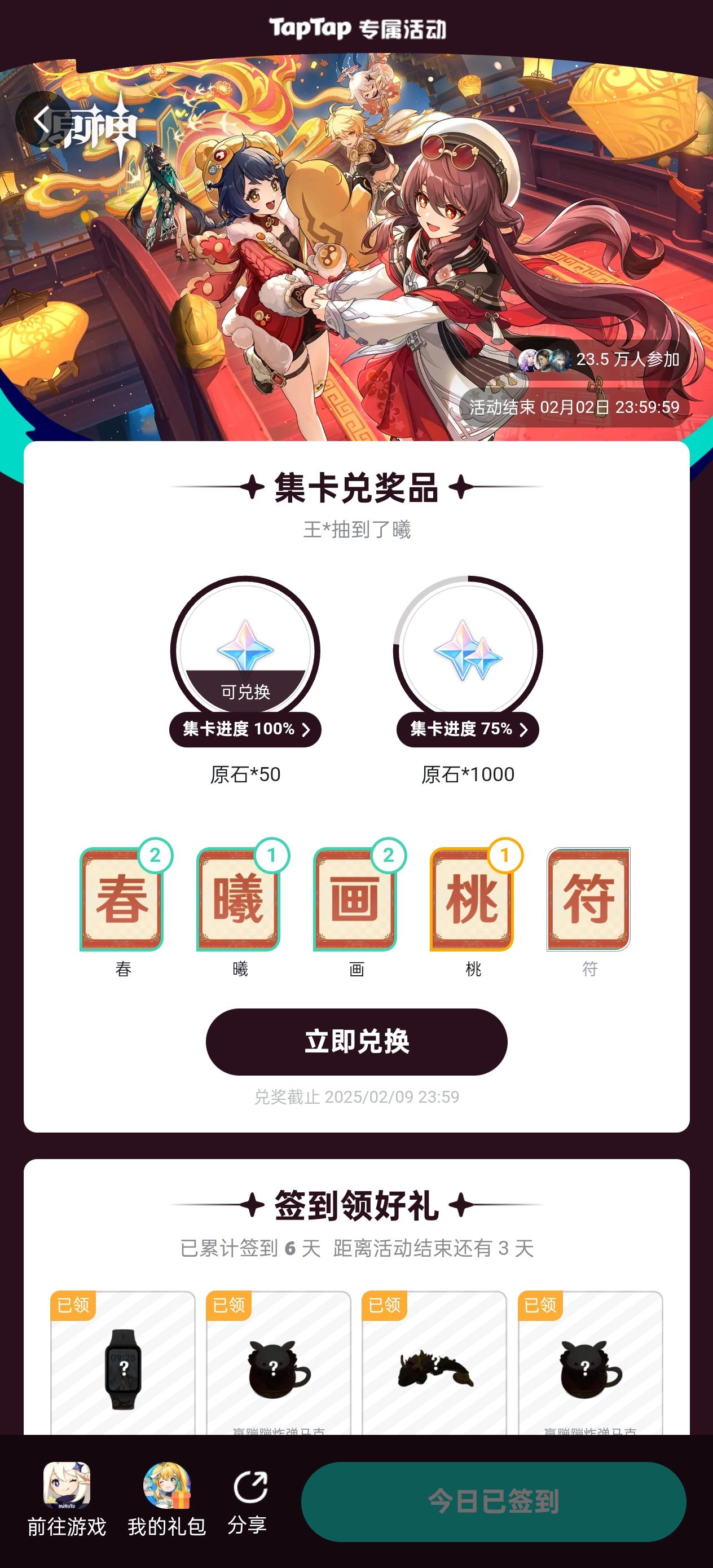Image resolution: width=713 pixels, height=1568 pixels.
Task: Select the 曦 card
Action: tap(241, 907)
